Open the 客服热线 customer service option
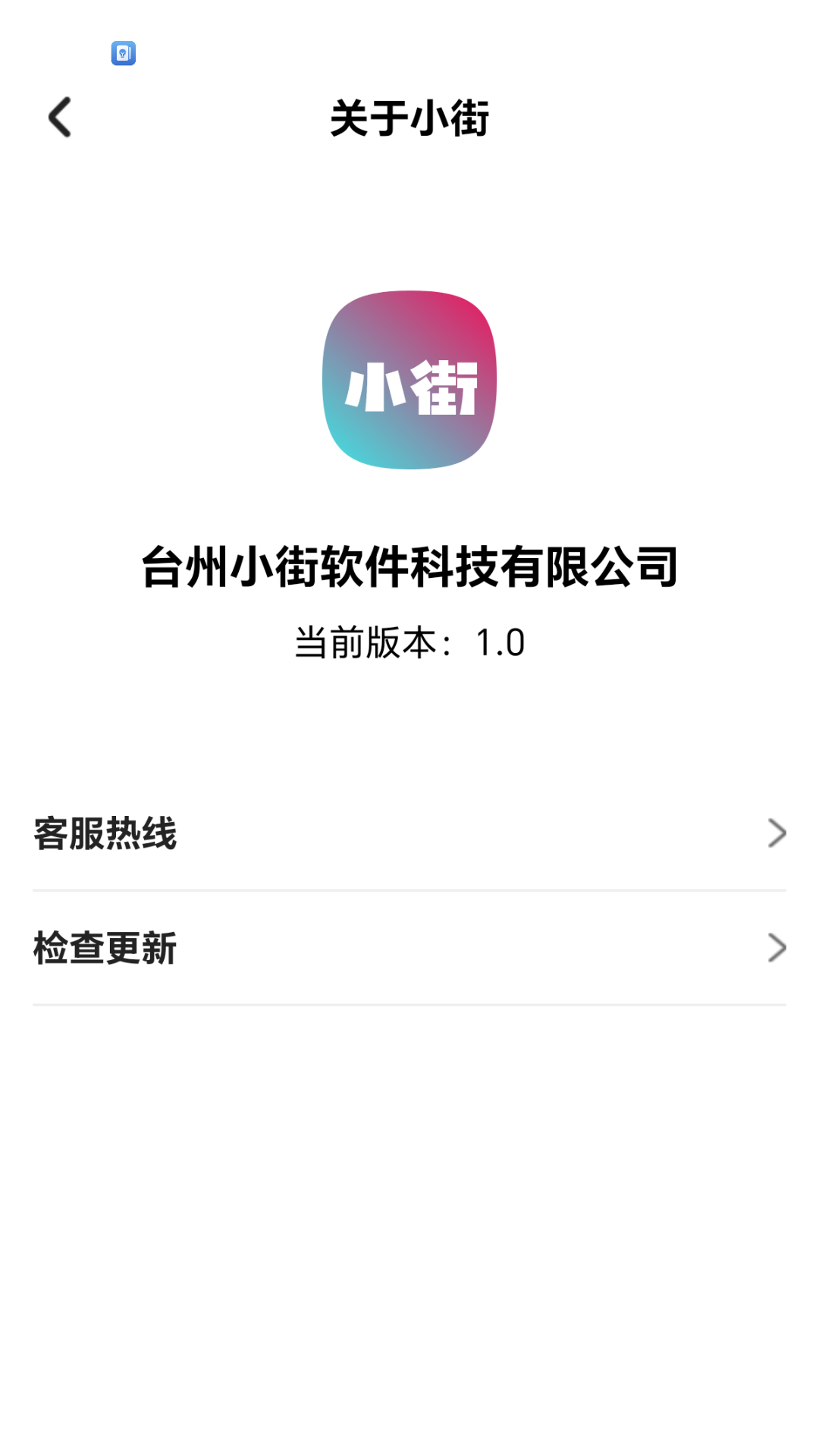Image resolution: width=819 pixels, height=1456 pixels. 105,833
